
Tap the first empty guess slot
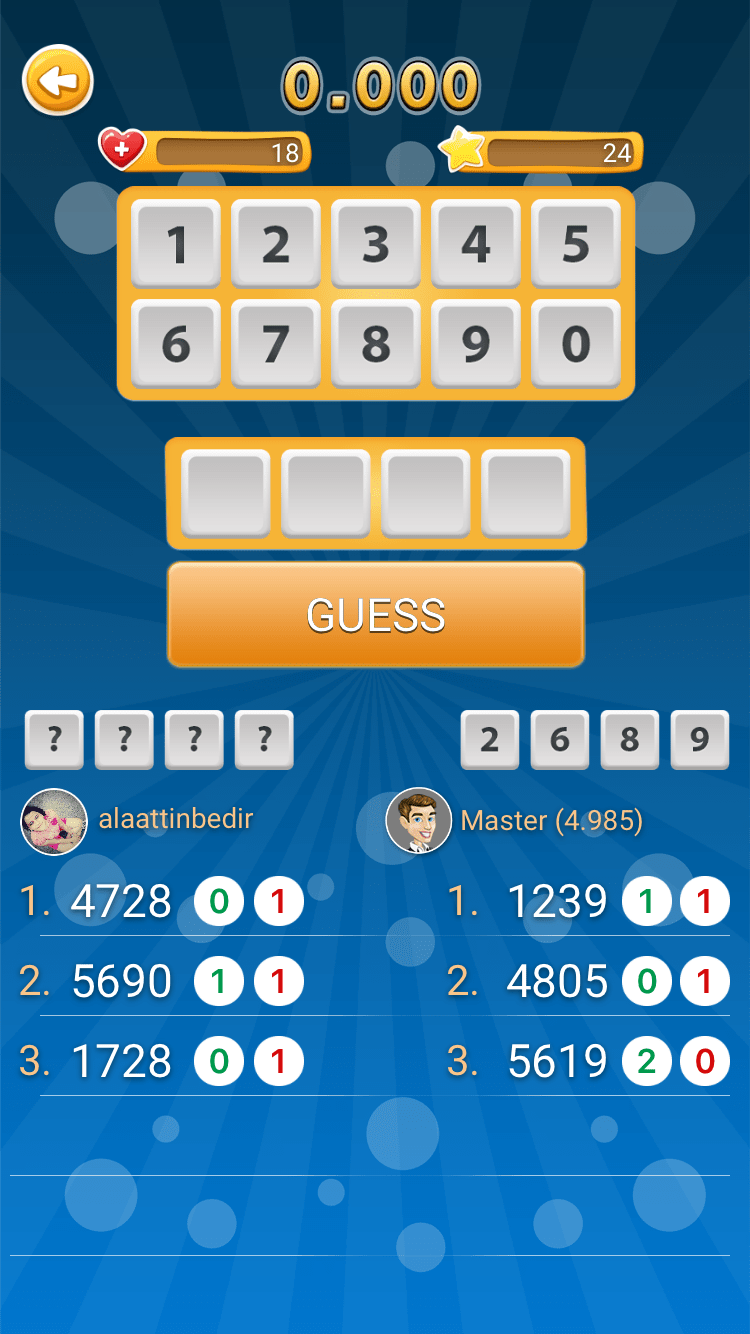tap(225, 493)
